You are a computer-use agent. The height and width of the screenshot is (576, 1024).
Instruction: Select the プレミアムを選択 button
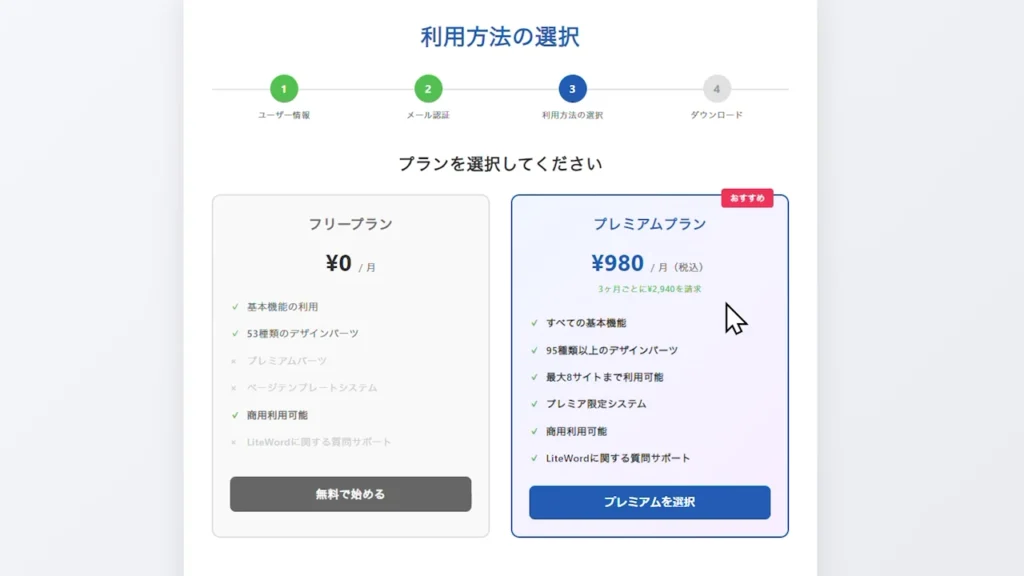point(649,502)
